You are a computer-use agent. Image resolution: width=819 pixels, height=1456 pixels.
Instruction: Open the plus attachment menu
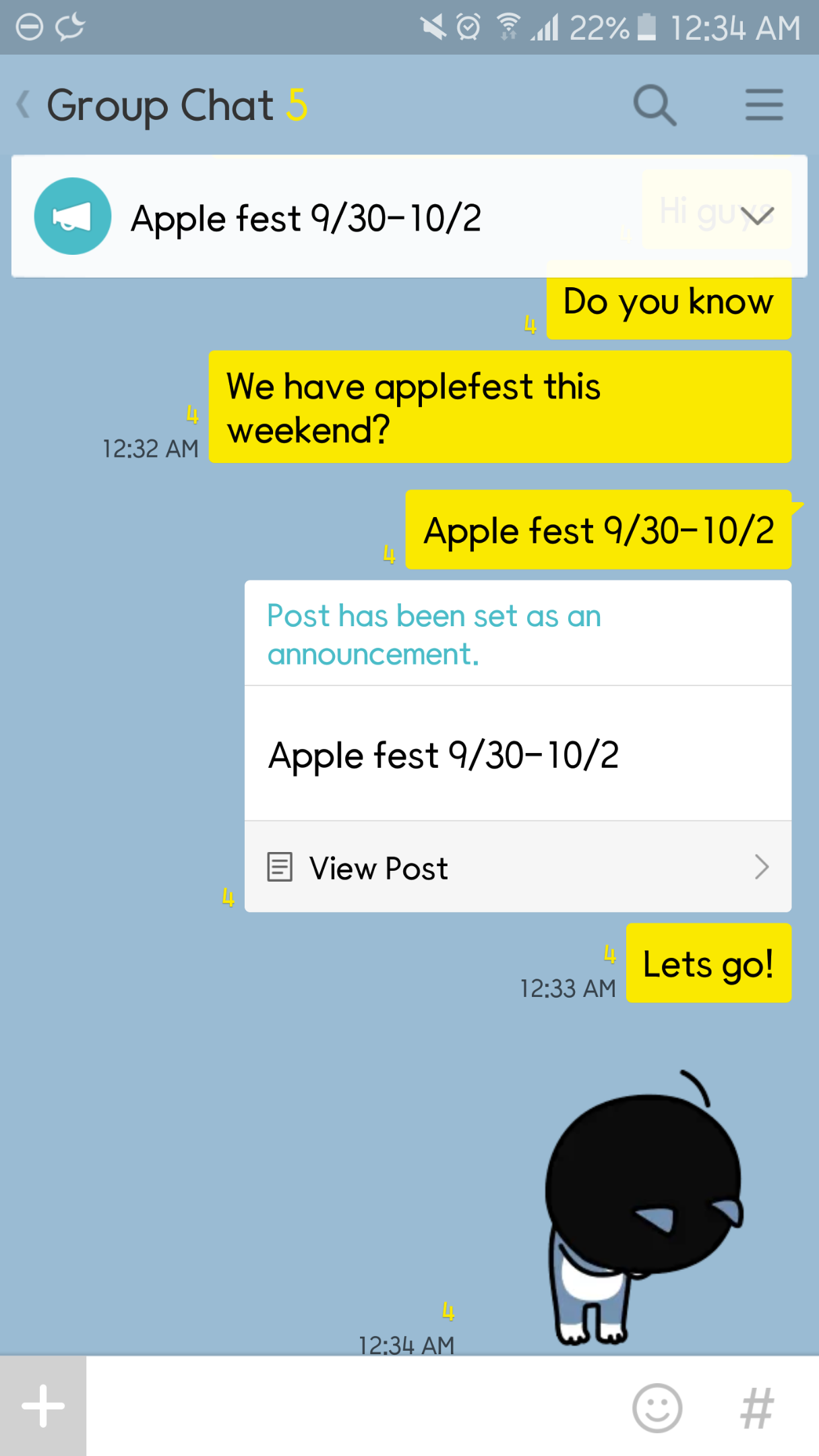43,1405
